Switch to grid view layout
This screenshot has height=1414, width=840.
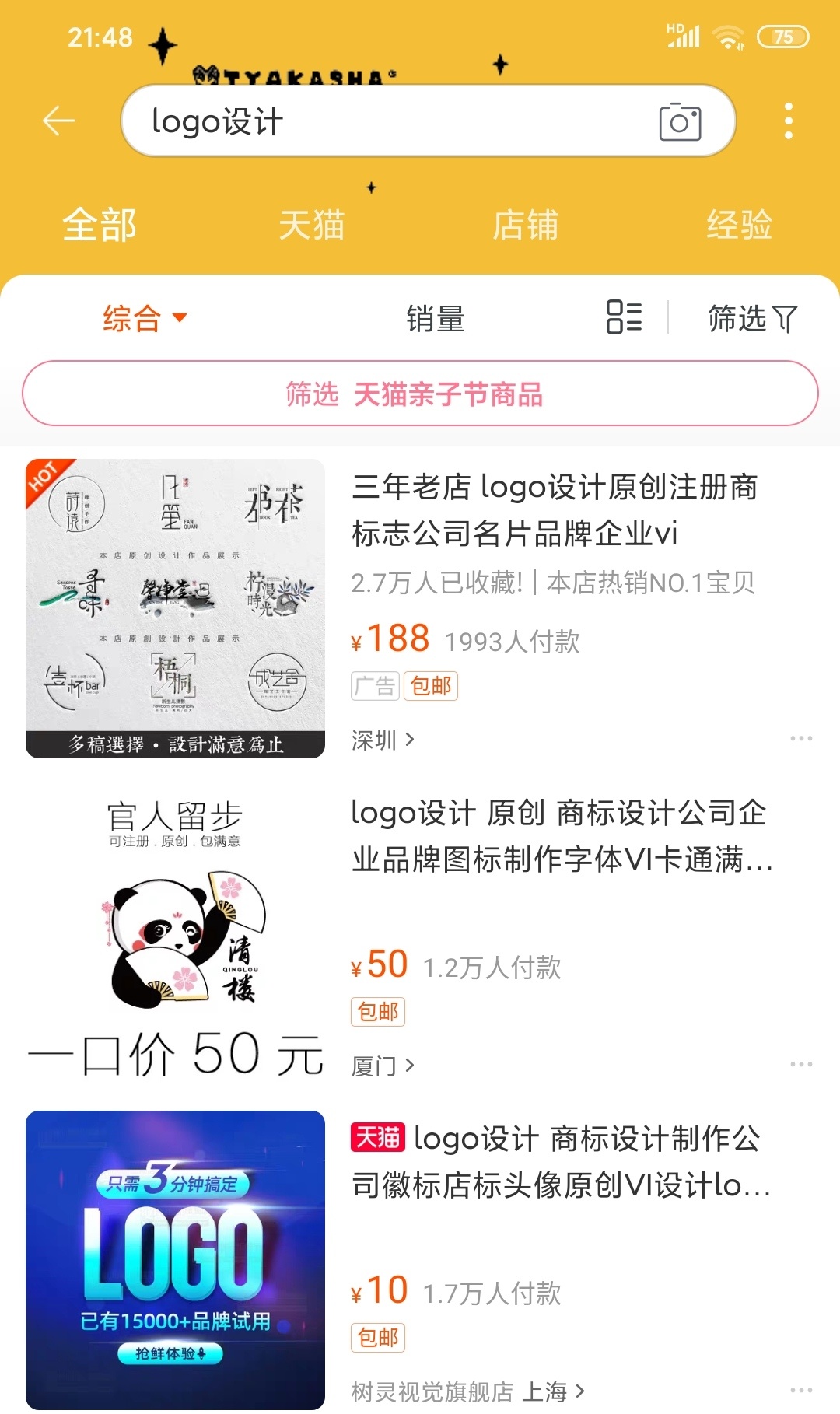pos(621,319)
